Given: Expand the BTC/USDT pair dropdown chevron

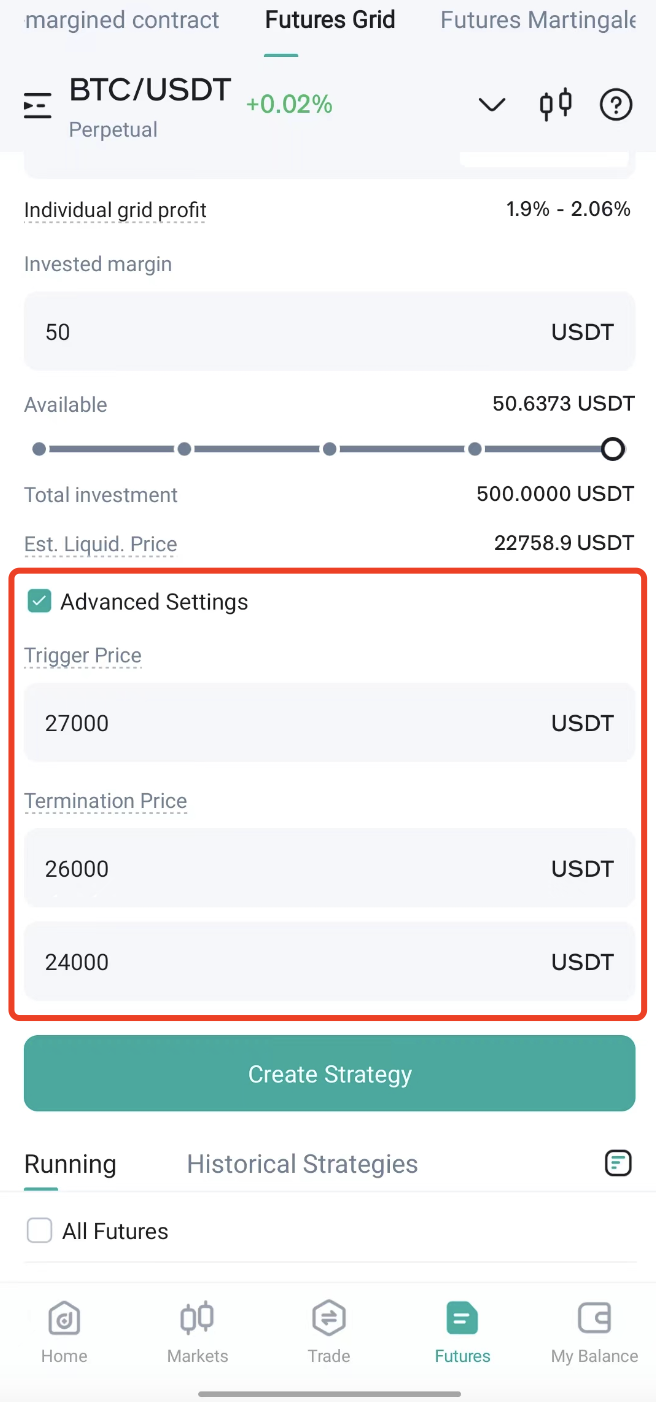Looking at the screenshot, I should pyautogui.click(x=492, y=104).
